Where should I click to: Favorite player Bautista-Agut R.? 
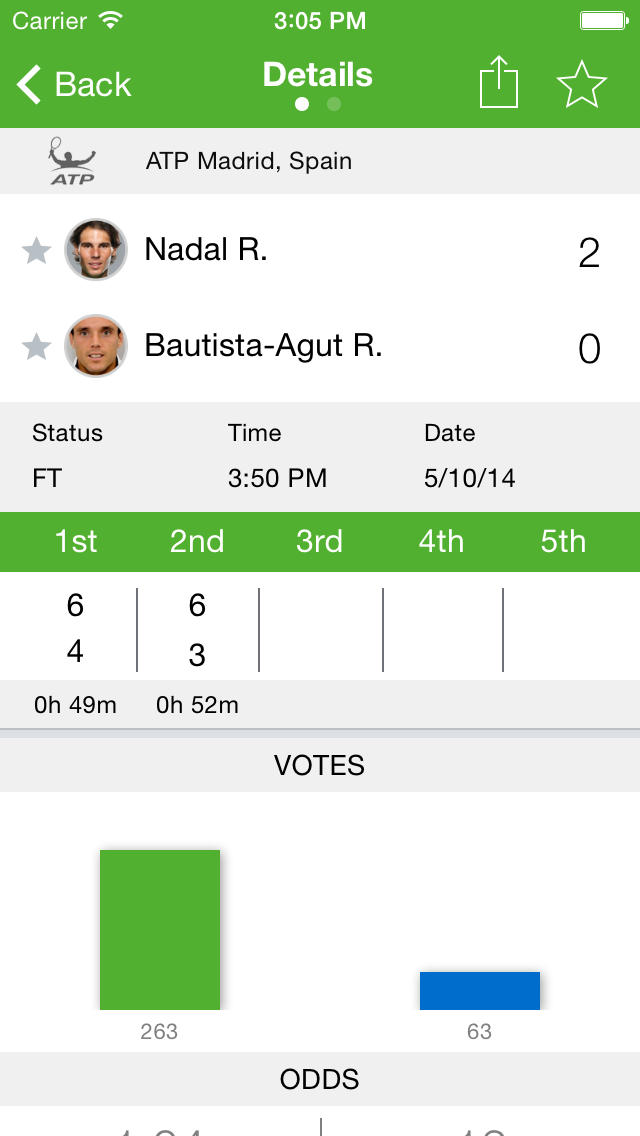pos(37,346)
